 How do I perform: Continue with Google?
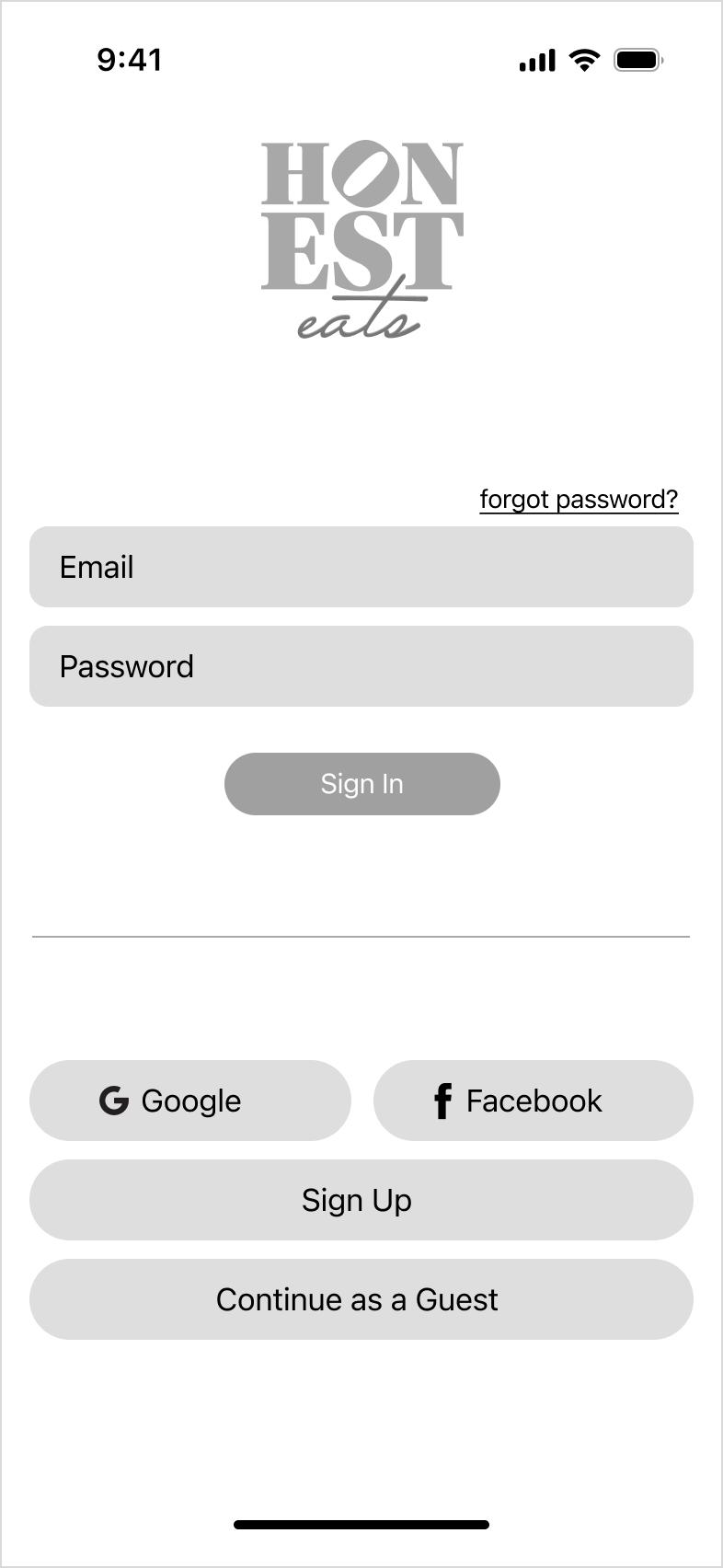pyautogui.click(x=190, y=1101)
